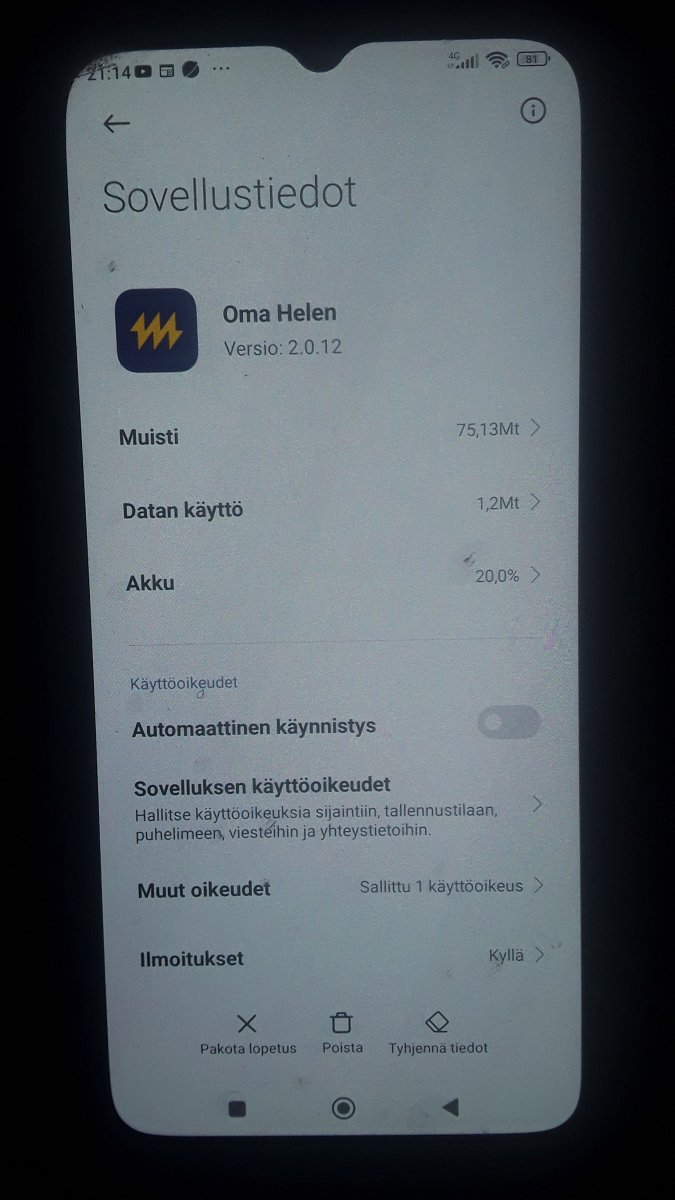Open recent apps with square button
This screenshot has width=675, height=1200.
click(237, 1108)
